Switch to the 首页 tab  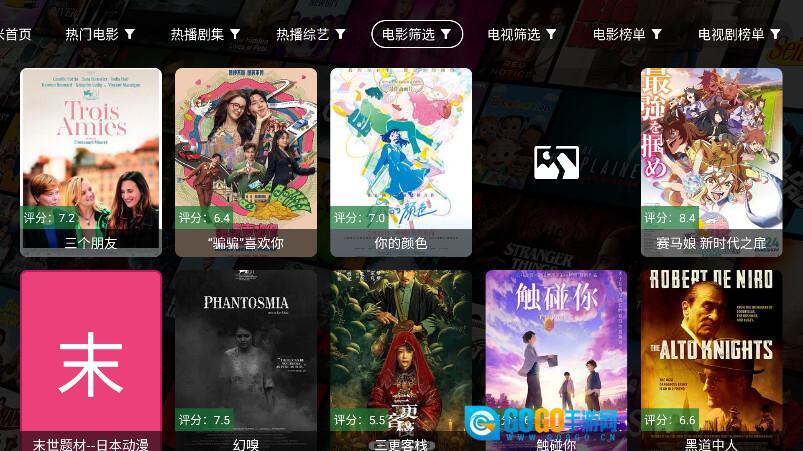[17, 34]
